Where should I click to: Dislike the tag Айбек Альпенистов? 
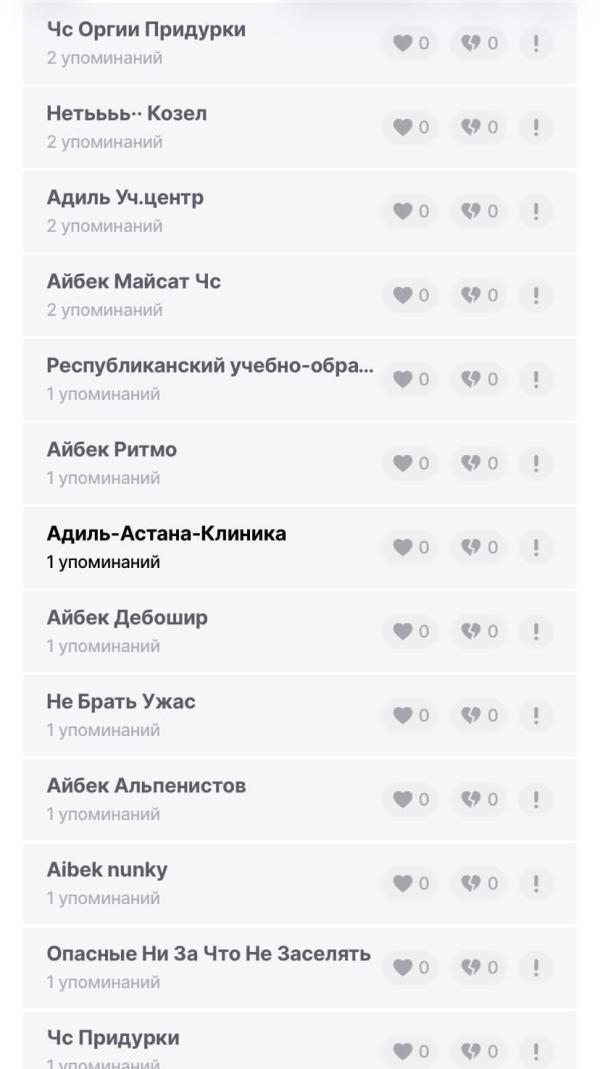(479, 800)
